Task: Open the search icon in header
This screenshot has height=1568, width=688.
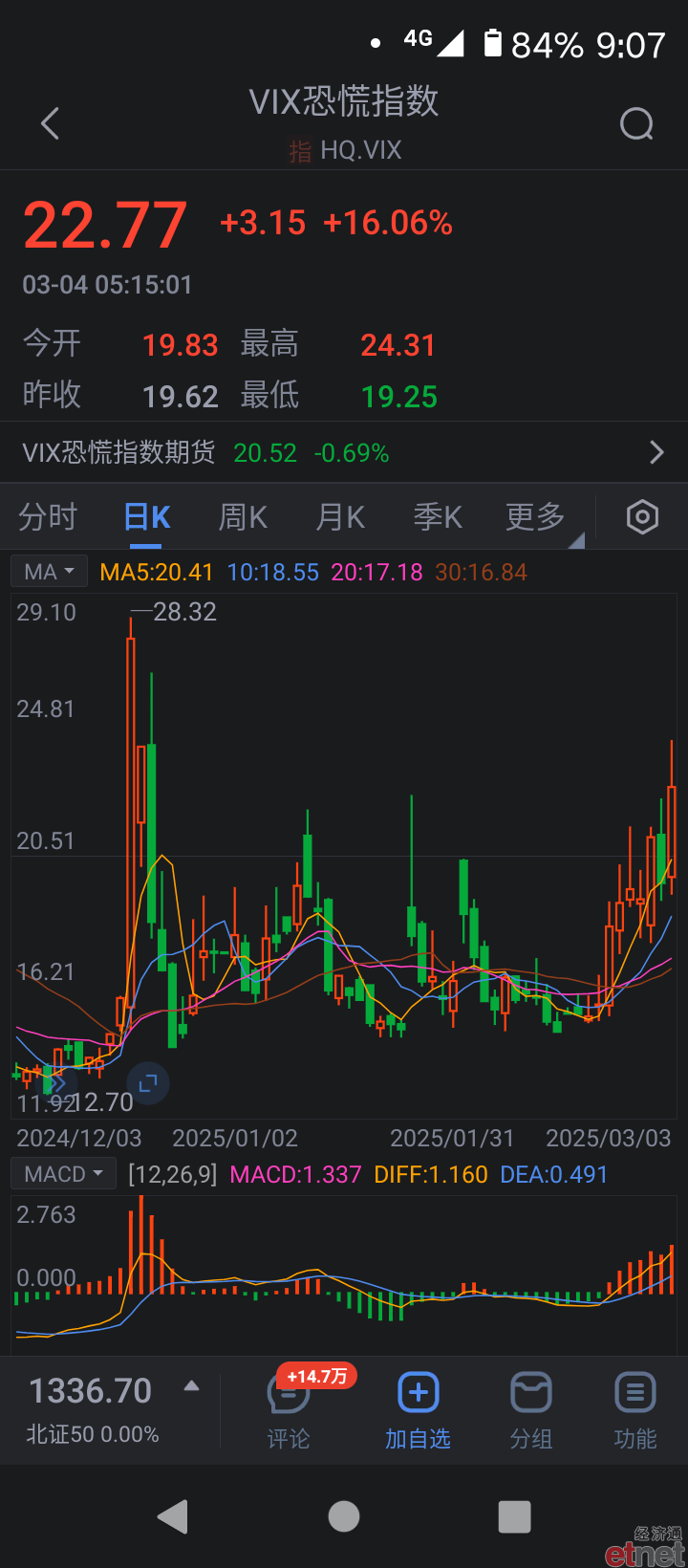Action: (636, 123)
